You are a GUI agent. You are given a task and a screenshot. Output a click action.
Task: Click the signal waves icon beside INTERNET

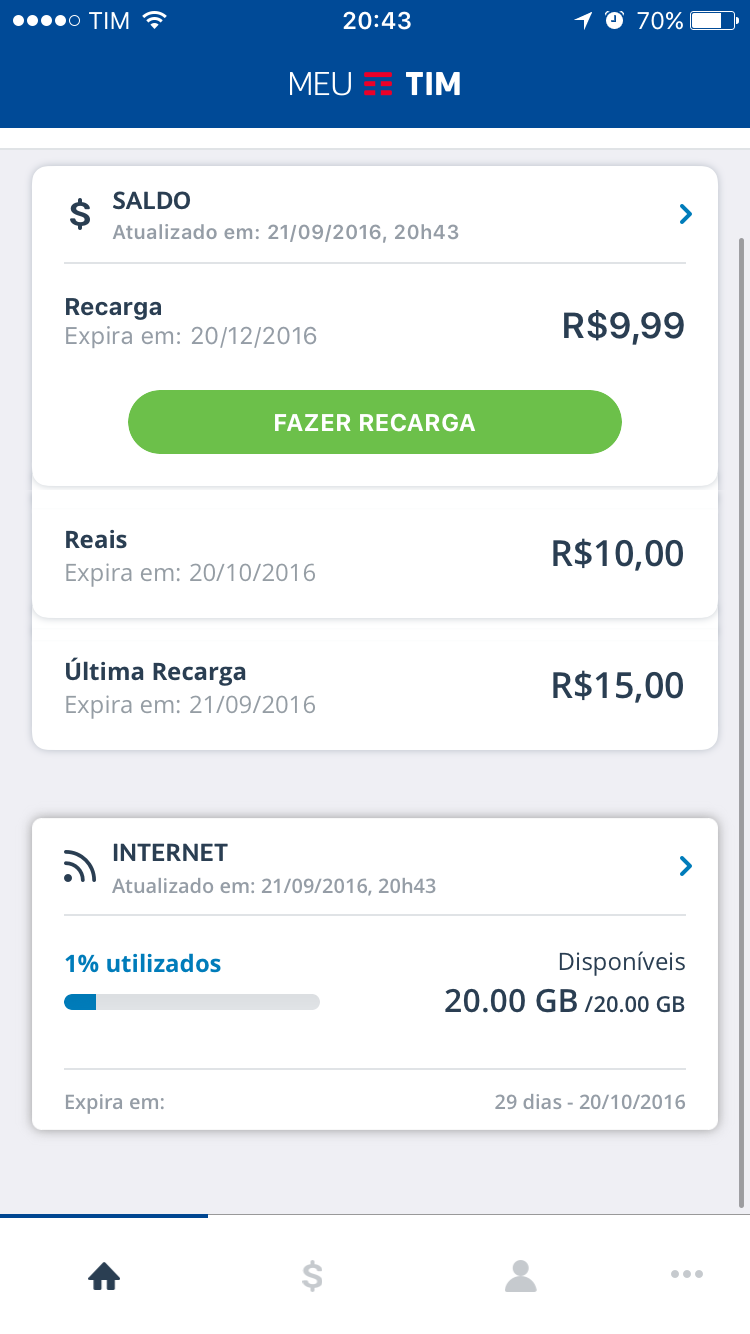pos(80,865)
